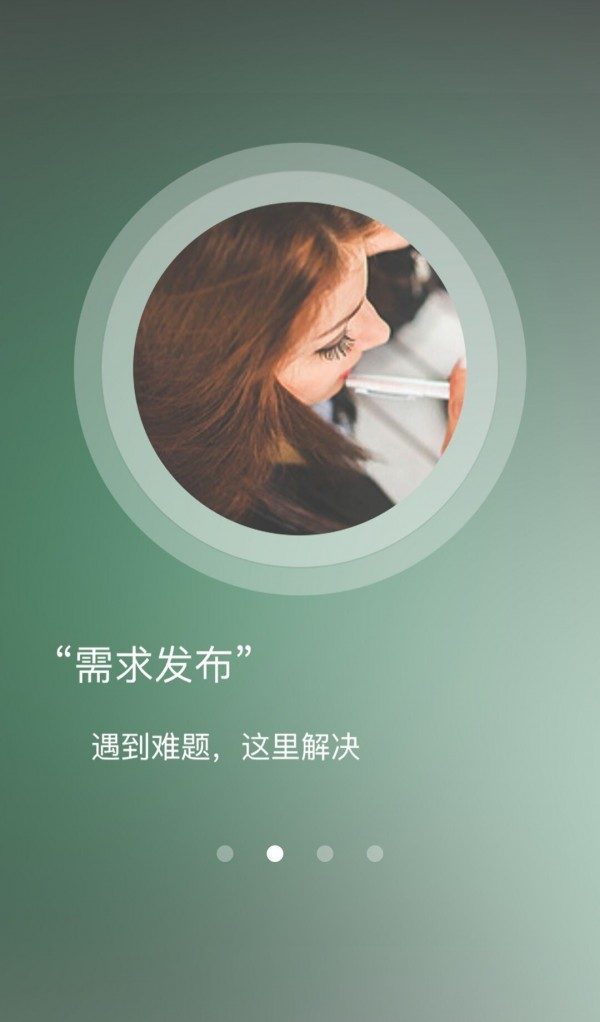Jump to the first onboarding page dot
Screen dimensions: 600x1022
pos(225,853)
